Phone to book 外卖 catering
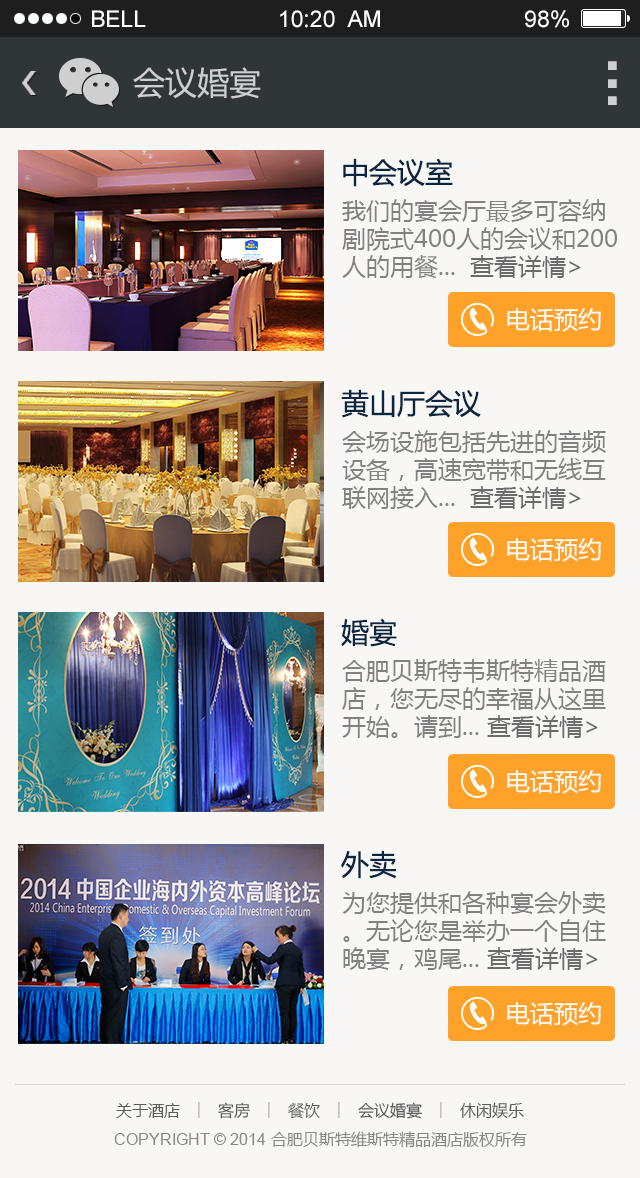 click(531, 1014)
